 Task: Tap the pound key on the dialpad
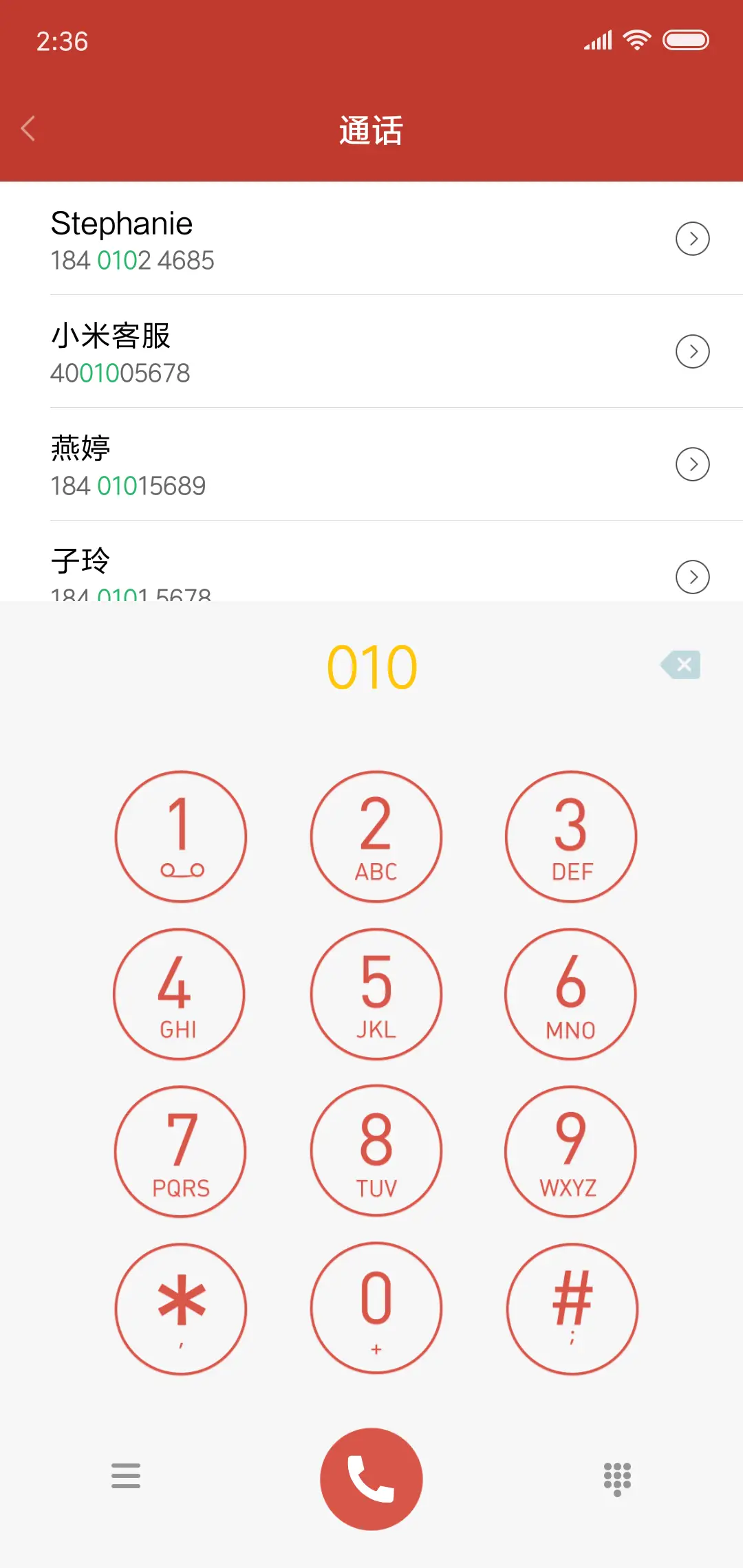tap(571, 1308)
